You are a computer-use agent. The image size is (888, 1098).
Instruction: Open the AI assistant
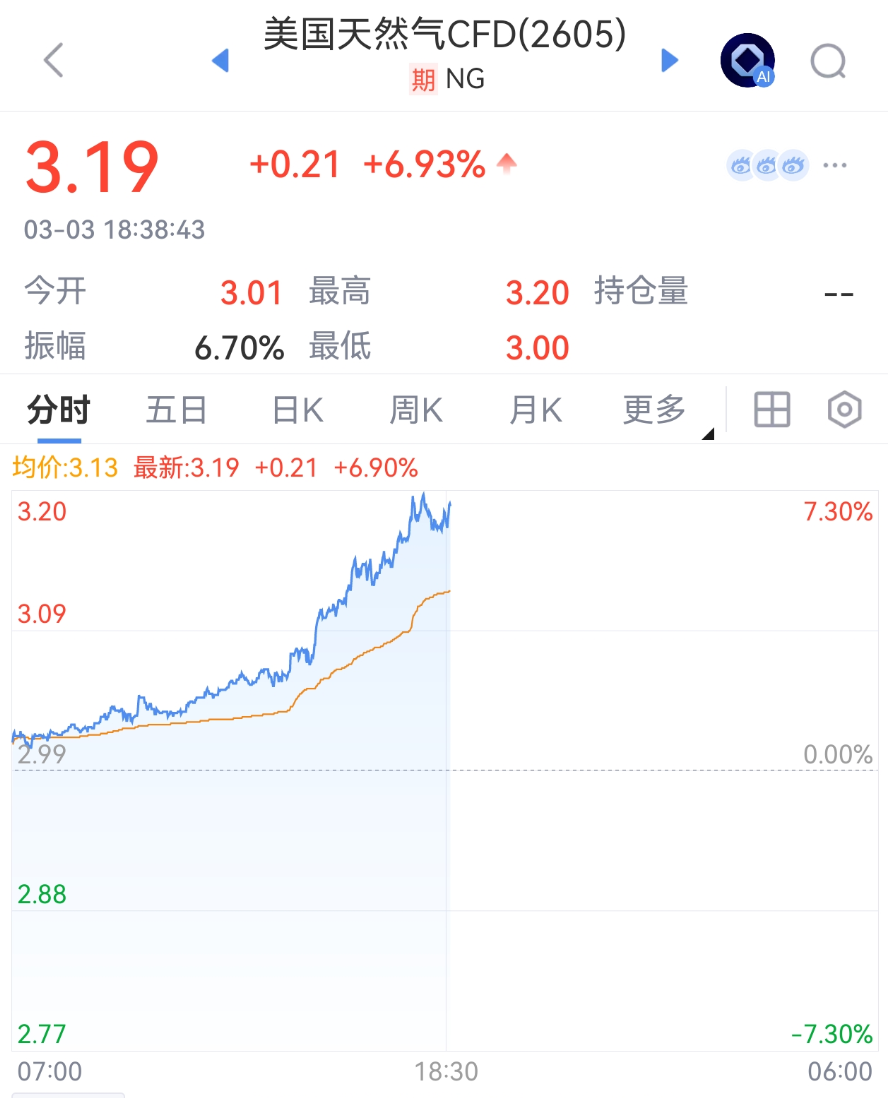(x=747, y=61)
